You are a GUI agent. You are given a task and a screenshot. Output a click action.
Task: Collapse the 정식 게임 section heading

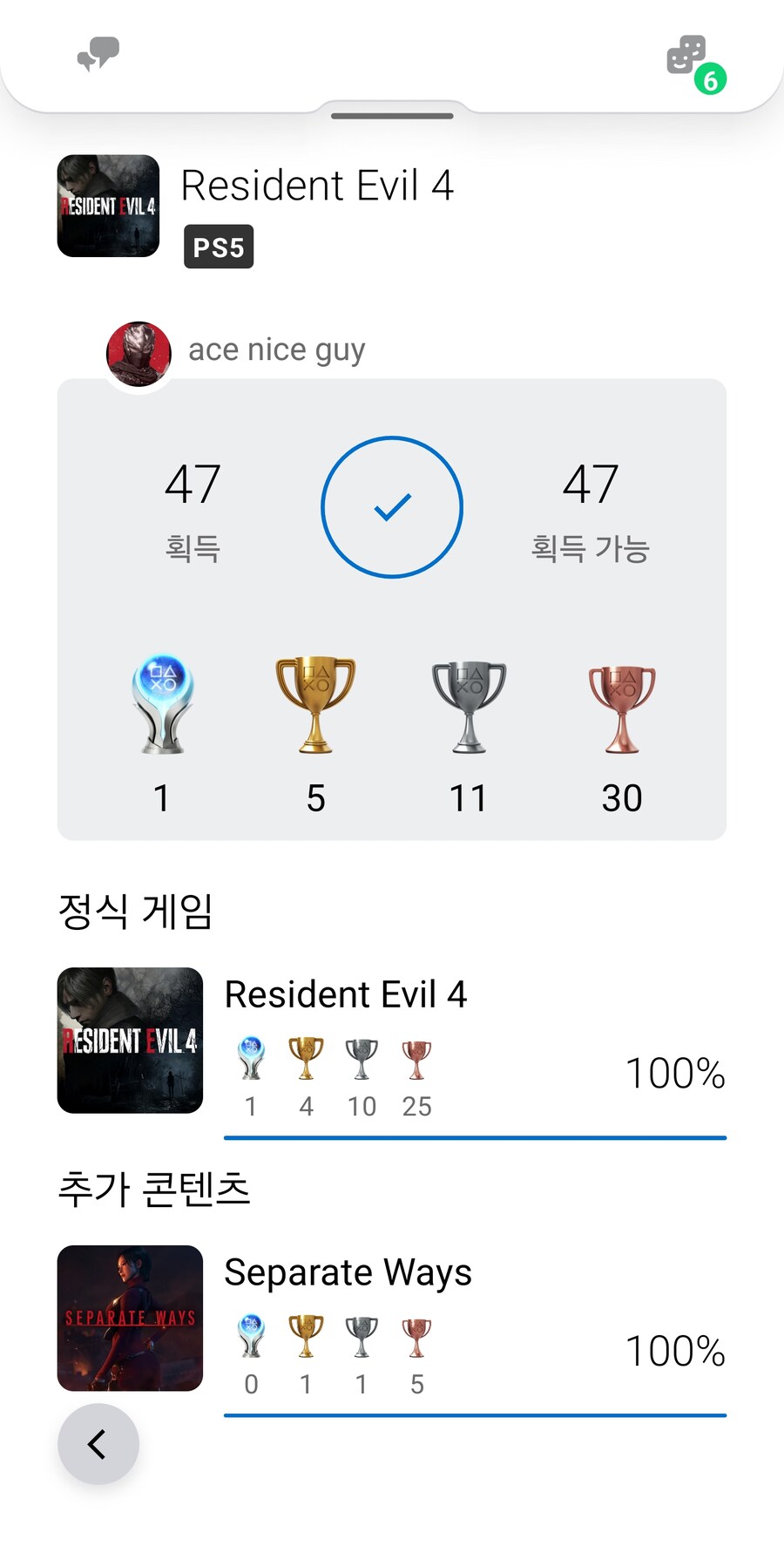click(x=136, y=911)
